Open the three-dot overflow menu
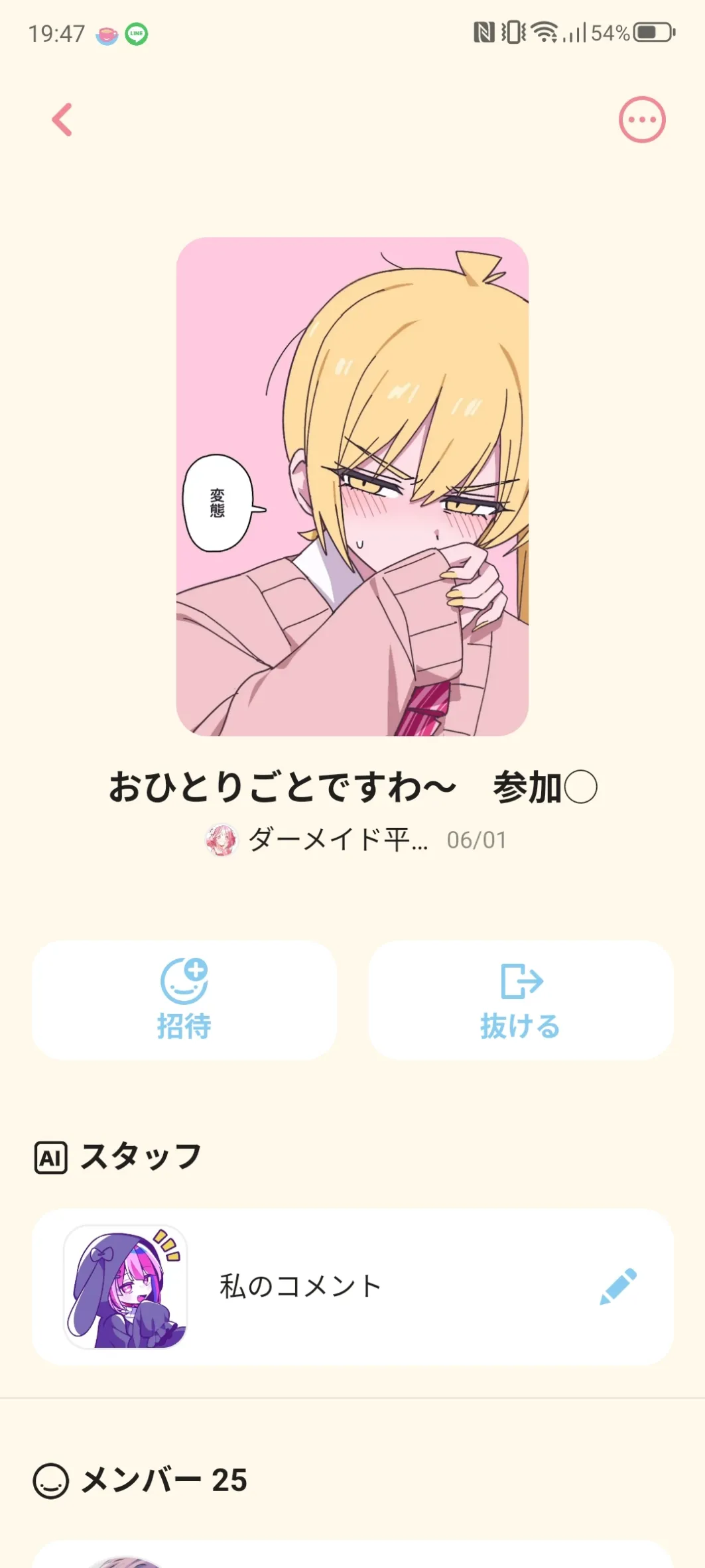Screen dimensions: 705x1568 [x=641, y=120]
